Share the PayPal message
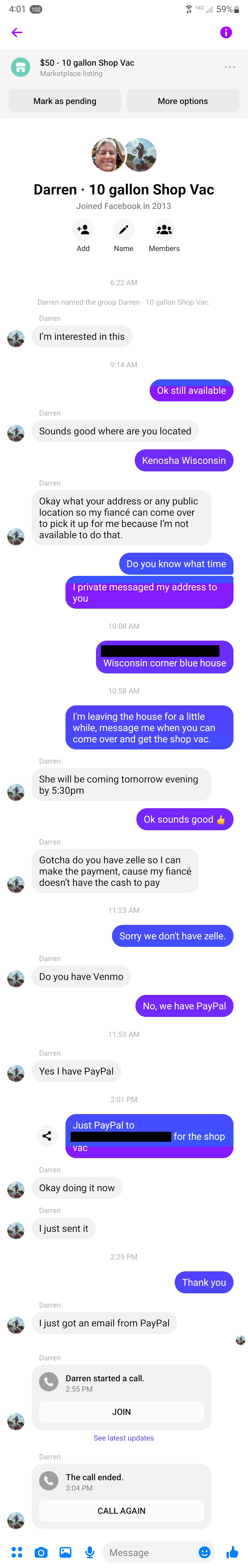Screen dimensions: 248x1568 47,1135
